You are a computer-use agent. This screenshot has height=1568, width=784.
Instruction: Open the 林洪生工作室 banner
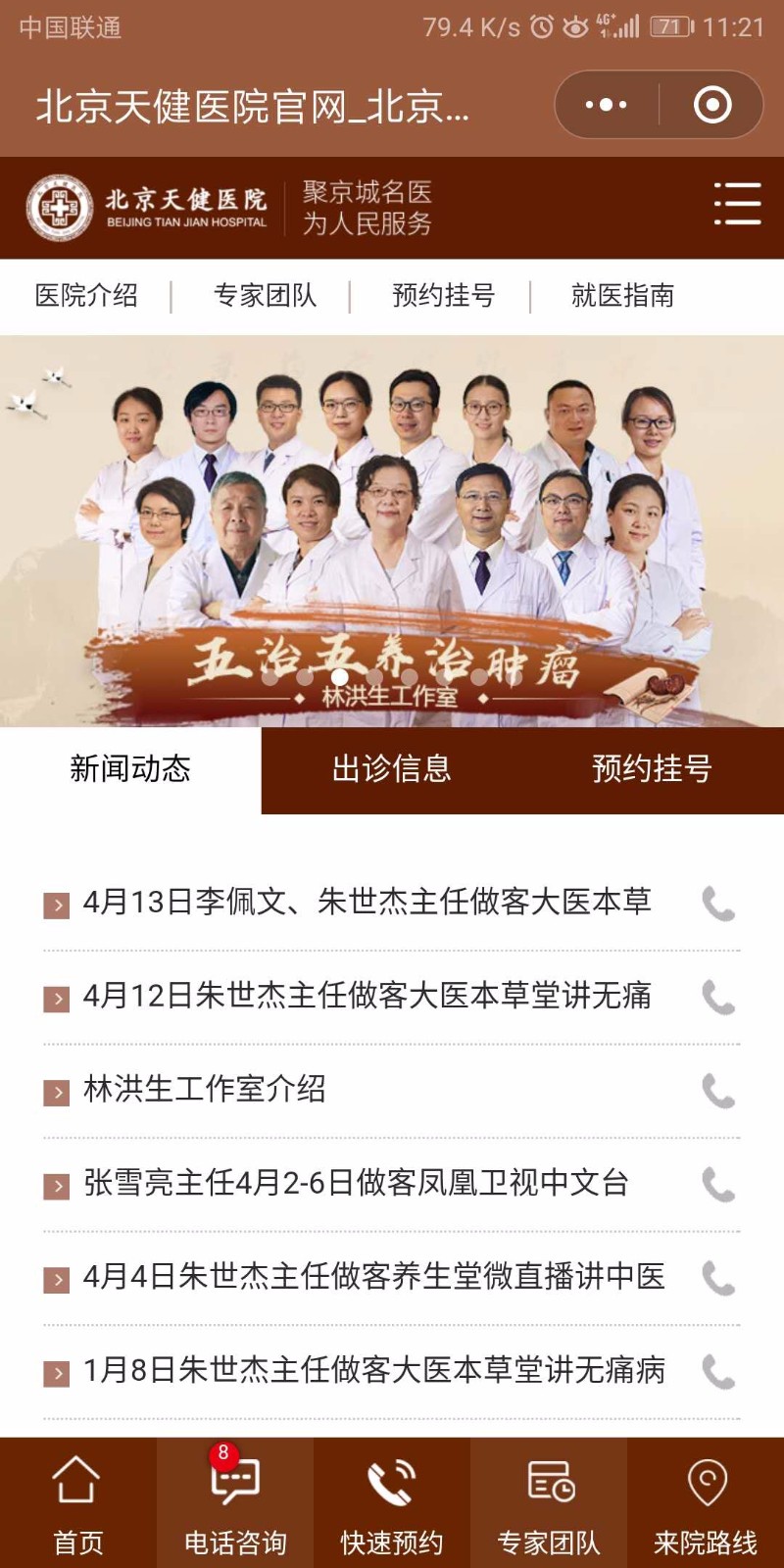tap(392, 531)
